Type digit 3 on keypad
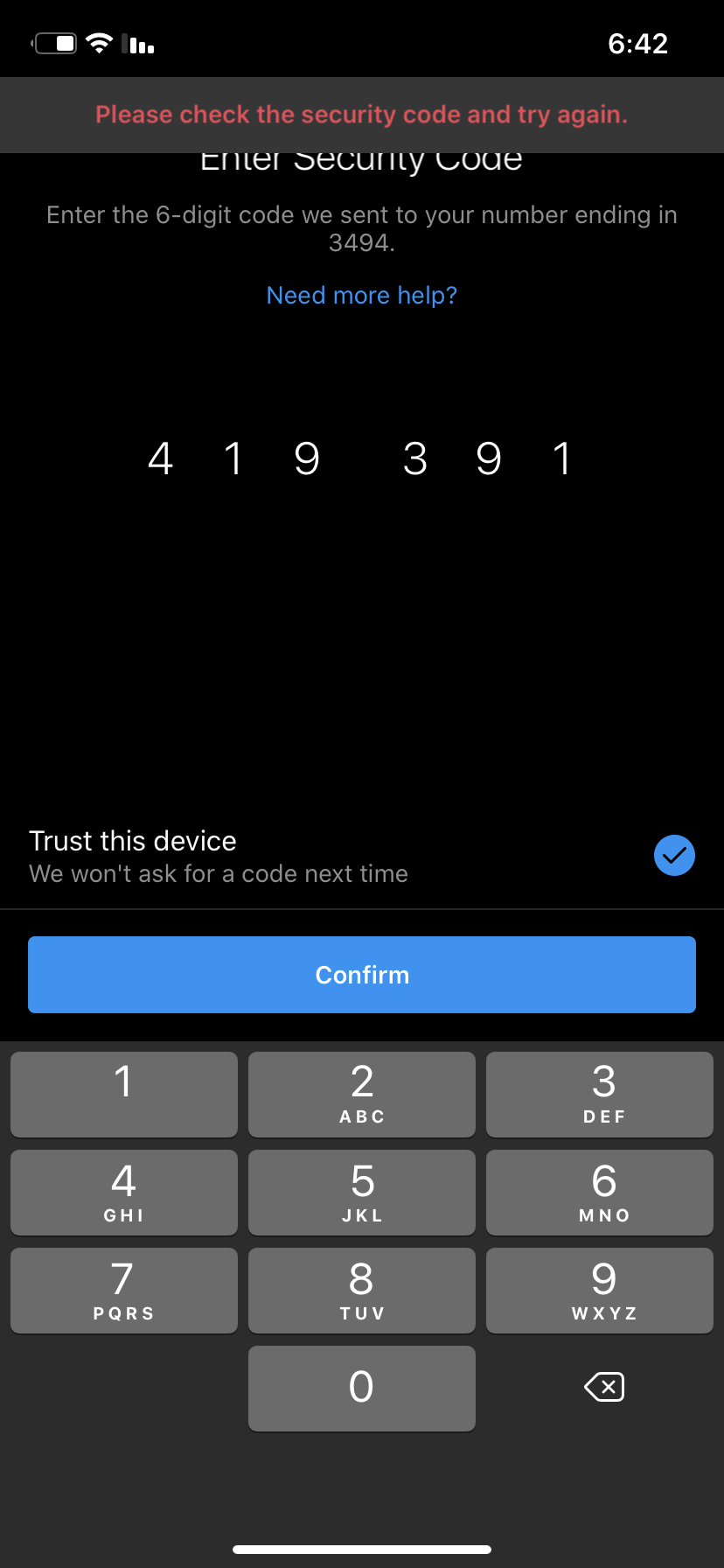The width and height of the screenshot is (724, 1568). tap(600, 1095)
